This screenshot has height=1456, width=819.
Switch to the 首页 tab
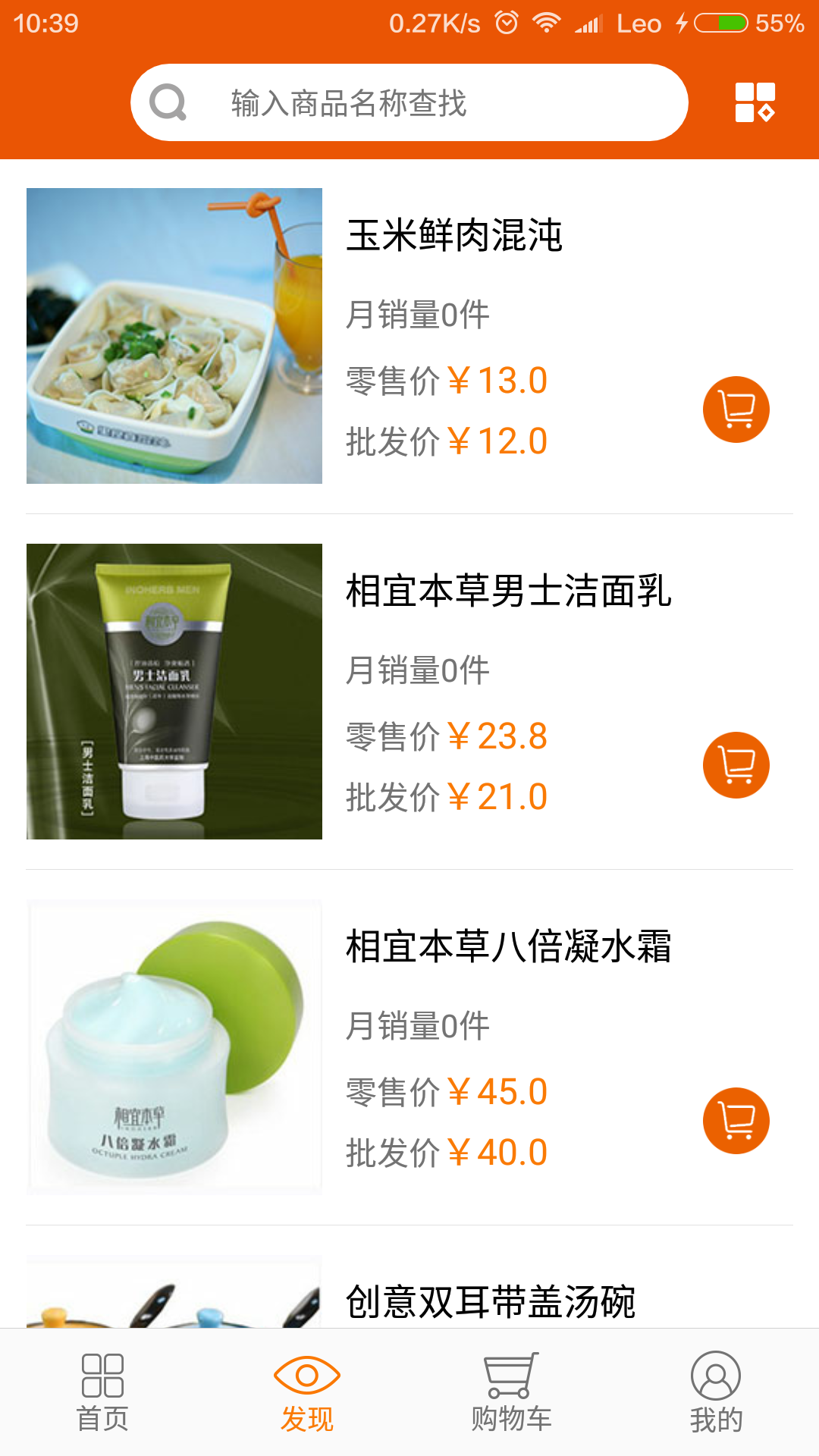[102, 1403]
